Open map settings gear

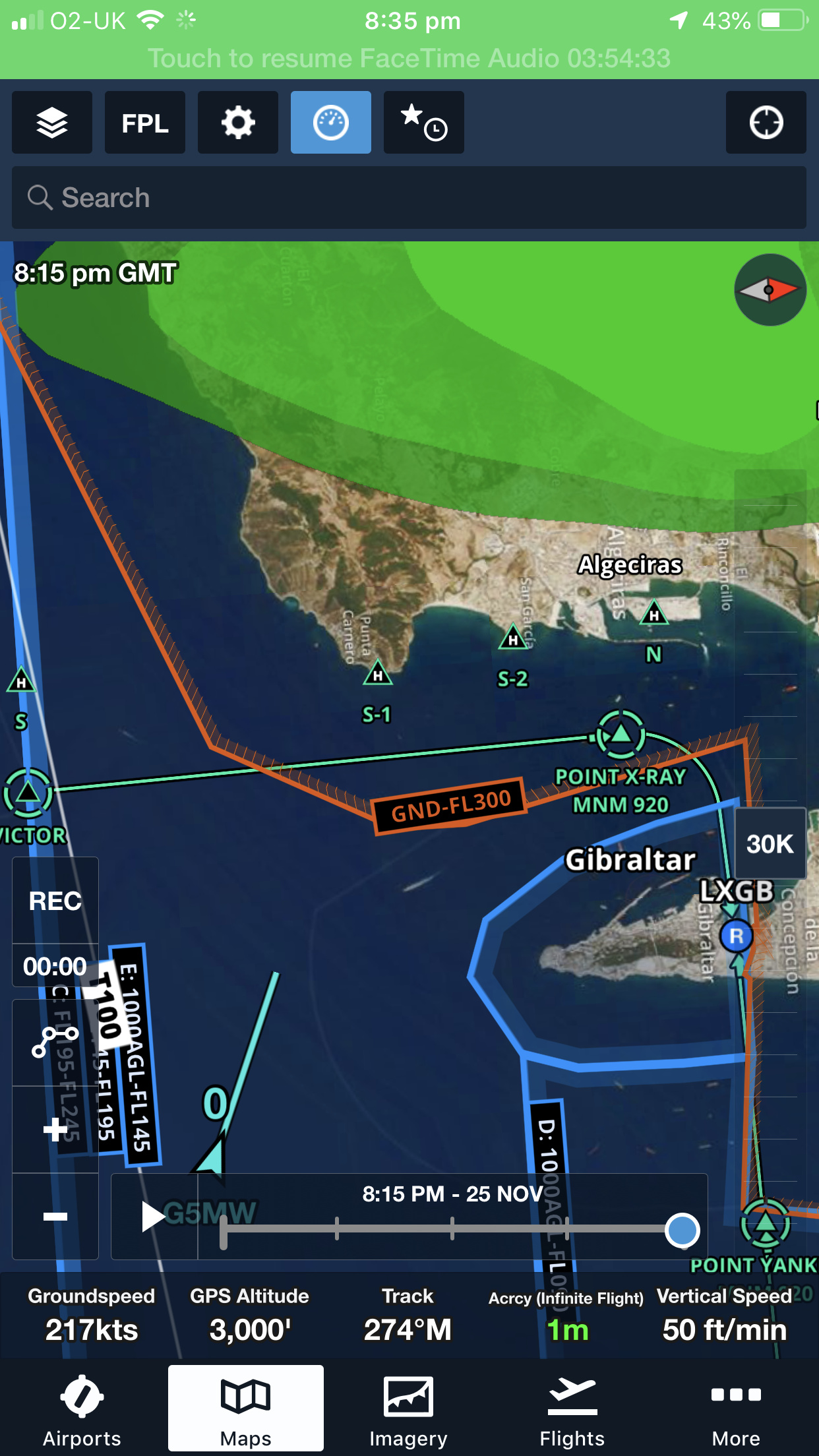pos(238,123)
